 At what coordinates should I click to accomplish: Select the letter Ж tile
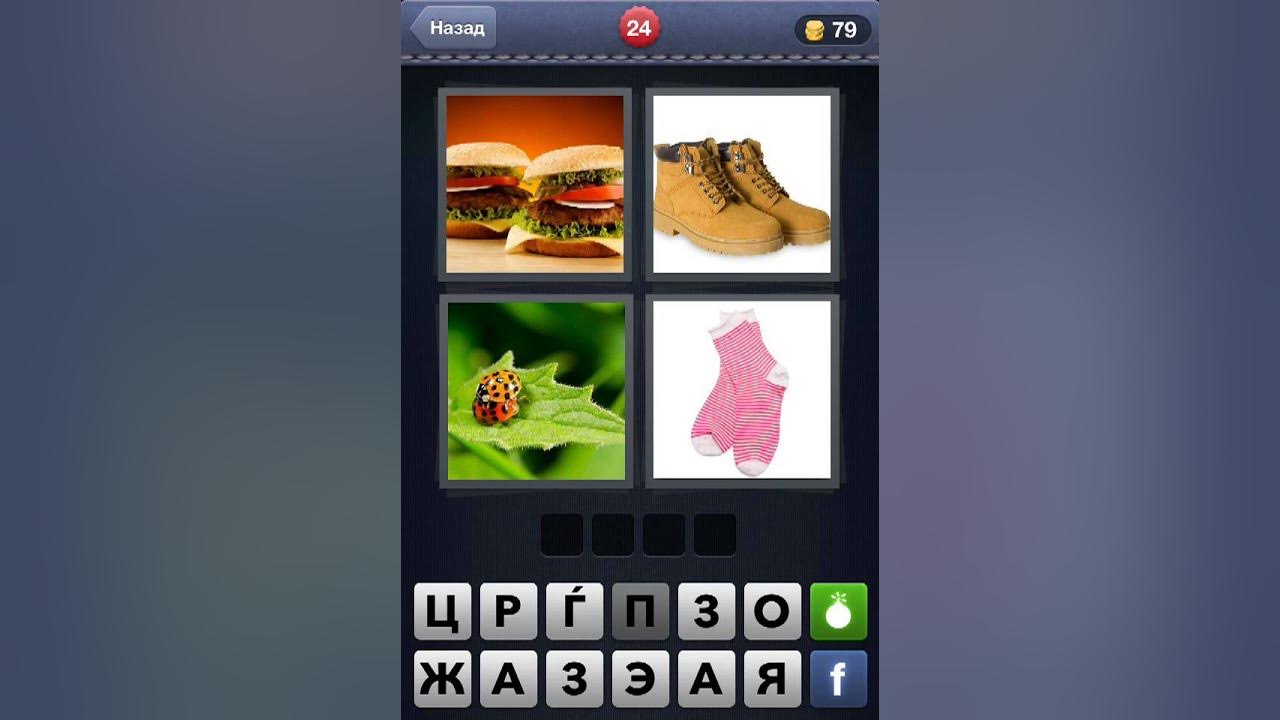pos(442,679)
